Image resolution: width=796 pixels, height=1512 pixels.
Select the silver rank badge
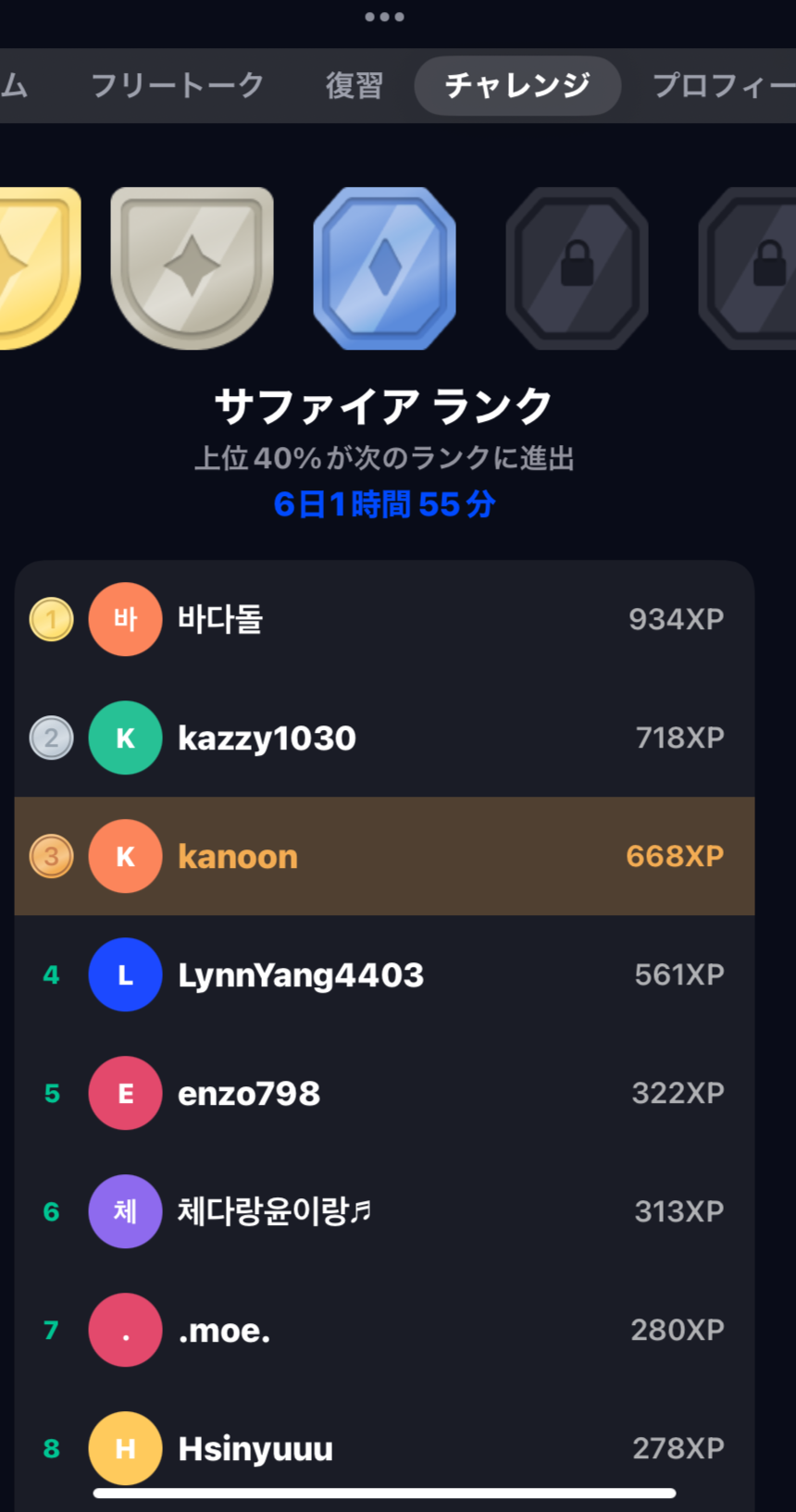point(192,267)
